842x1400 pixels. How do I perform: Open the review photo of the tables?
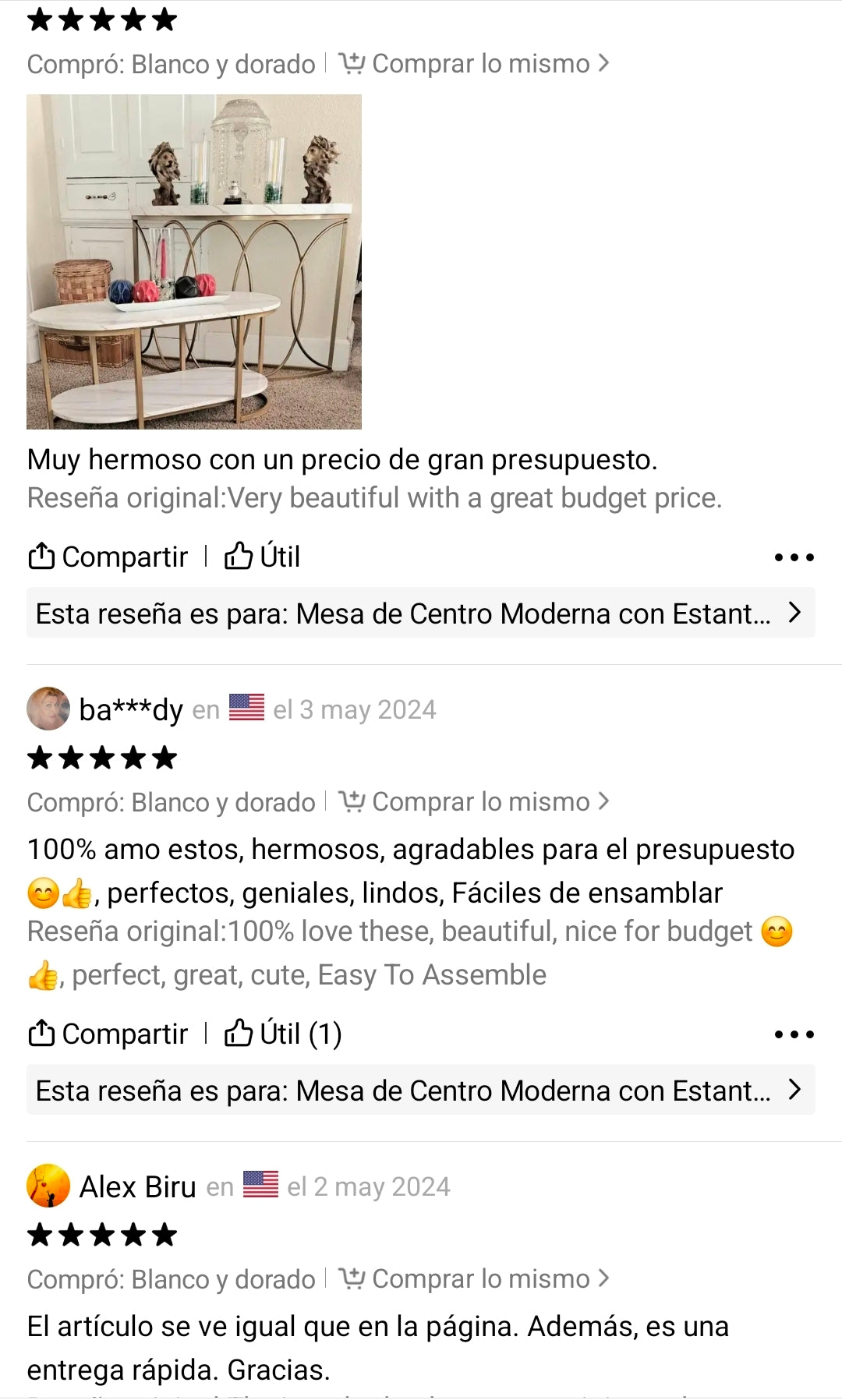coord(194,262)
